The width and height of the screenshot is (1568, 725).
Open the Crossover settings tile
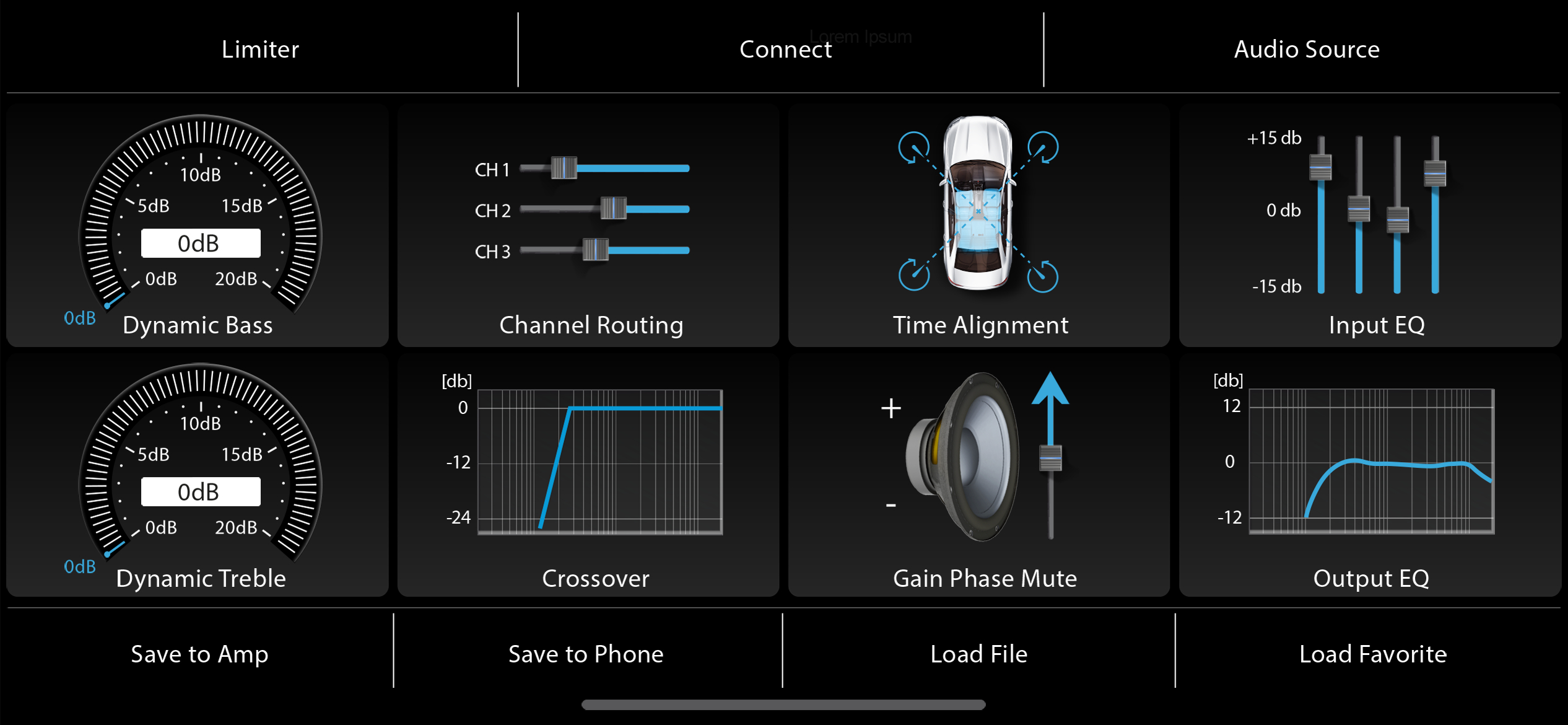pyautogui.click(x=588, y=476)
